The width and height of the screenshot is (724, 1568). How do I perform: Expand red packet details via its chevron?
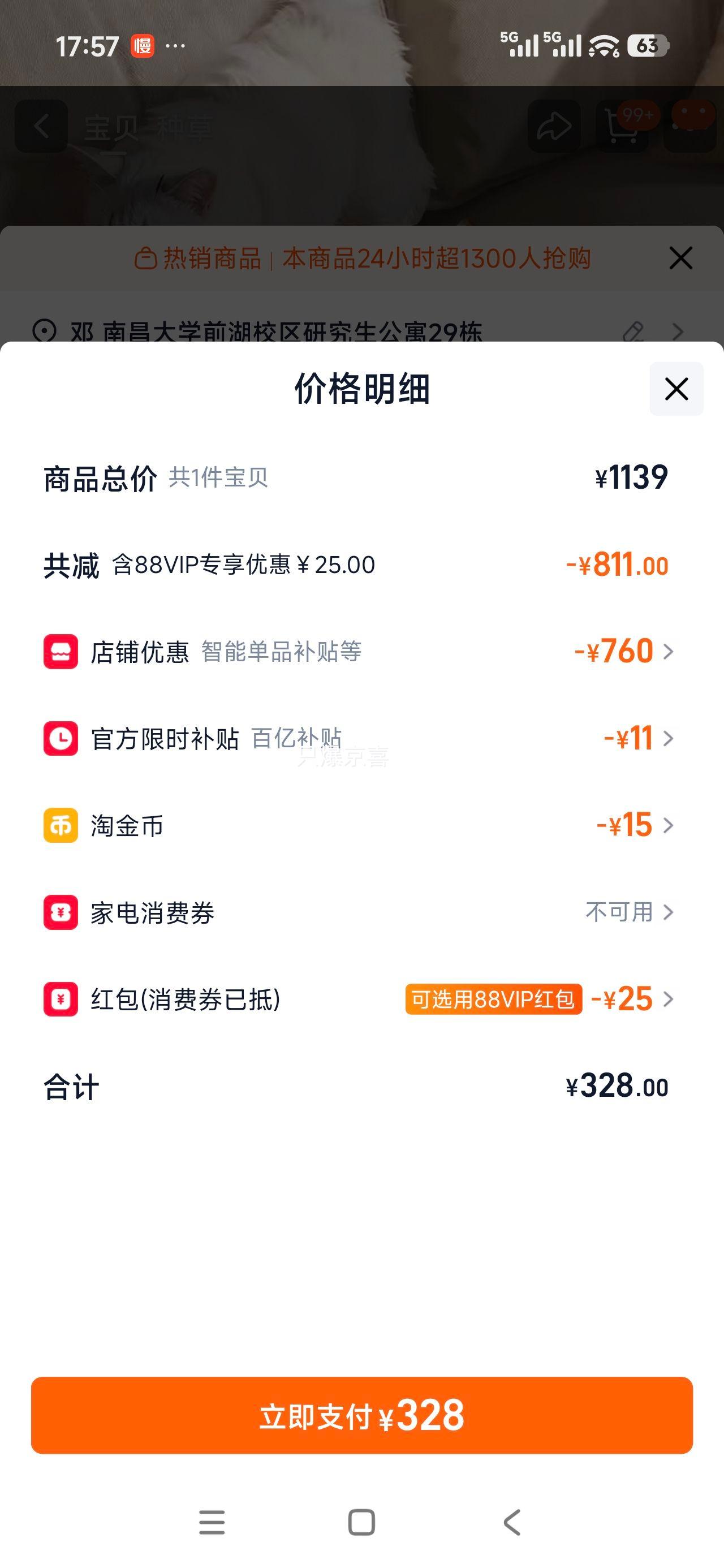[x=670, y=998]
